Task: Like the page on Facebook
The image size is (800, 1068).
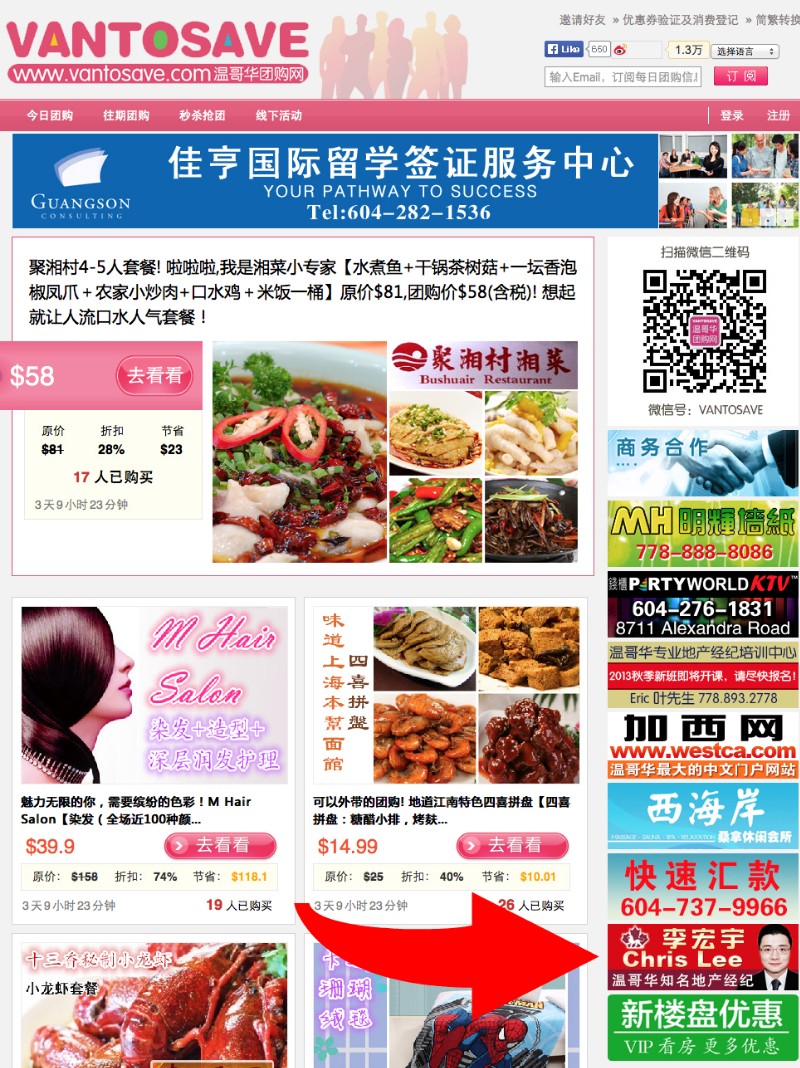Action: pos(564,49)
